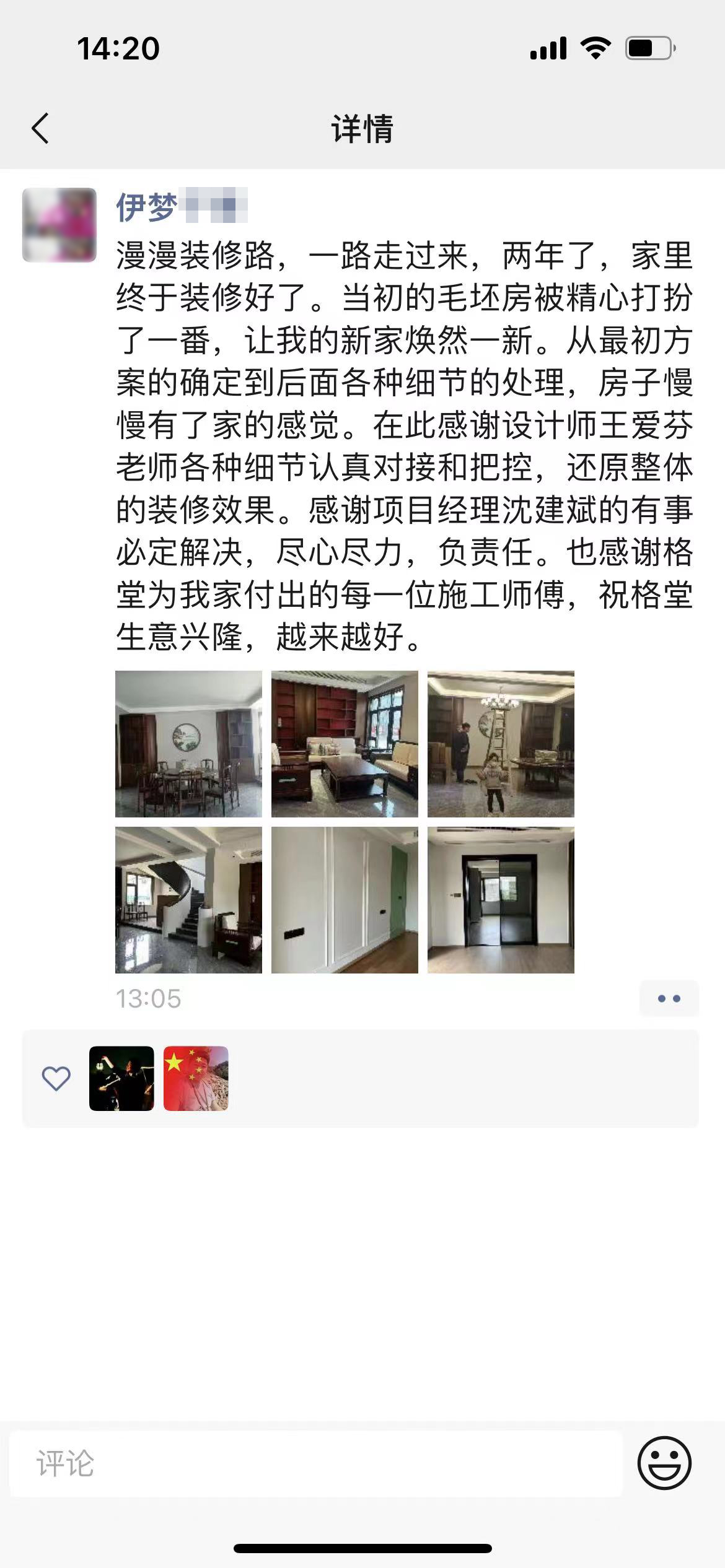The height and width of the screenshot is (1568, 725).
Task: Open the chandelier and ladder photo
Action: (503, 743)
